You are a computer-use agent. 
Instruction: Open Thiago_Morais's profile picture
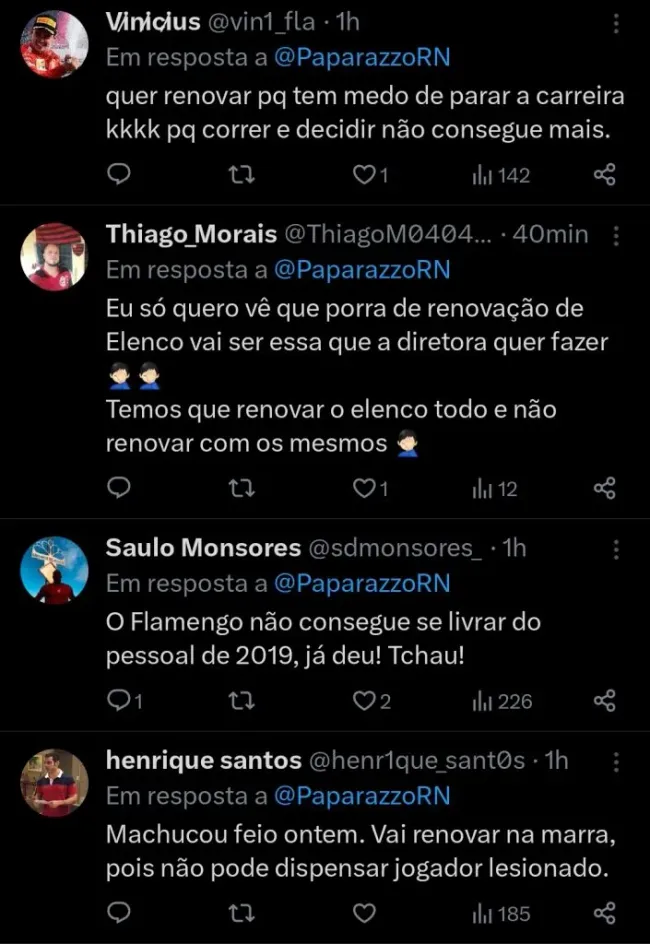(54, 257)
